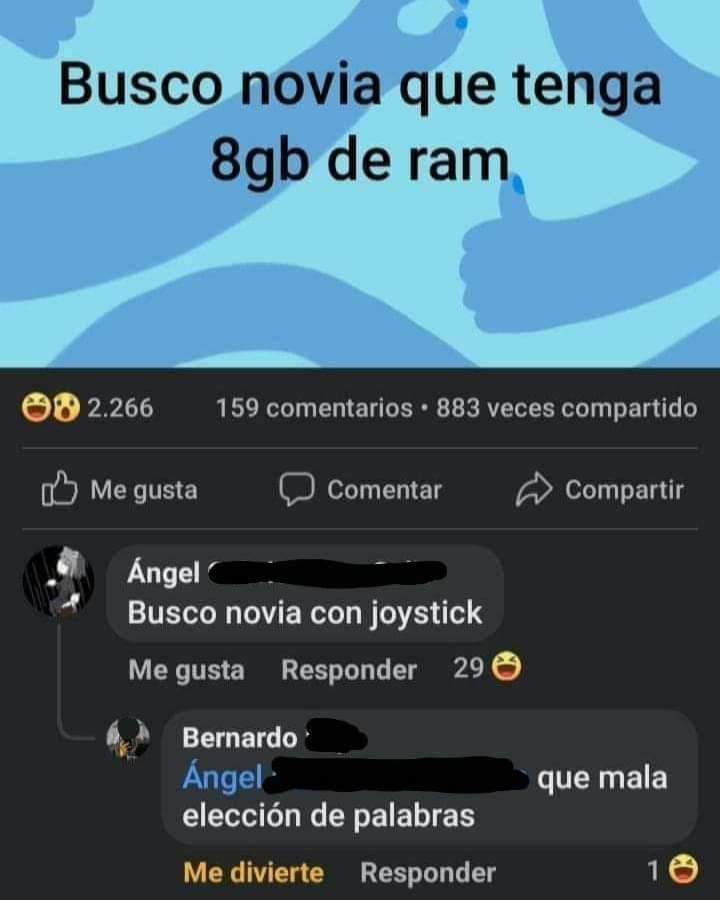
Task: Reply to Ángel's comment
Action: pos(348,670)
